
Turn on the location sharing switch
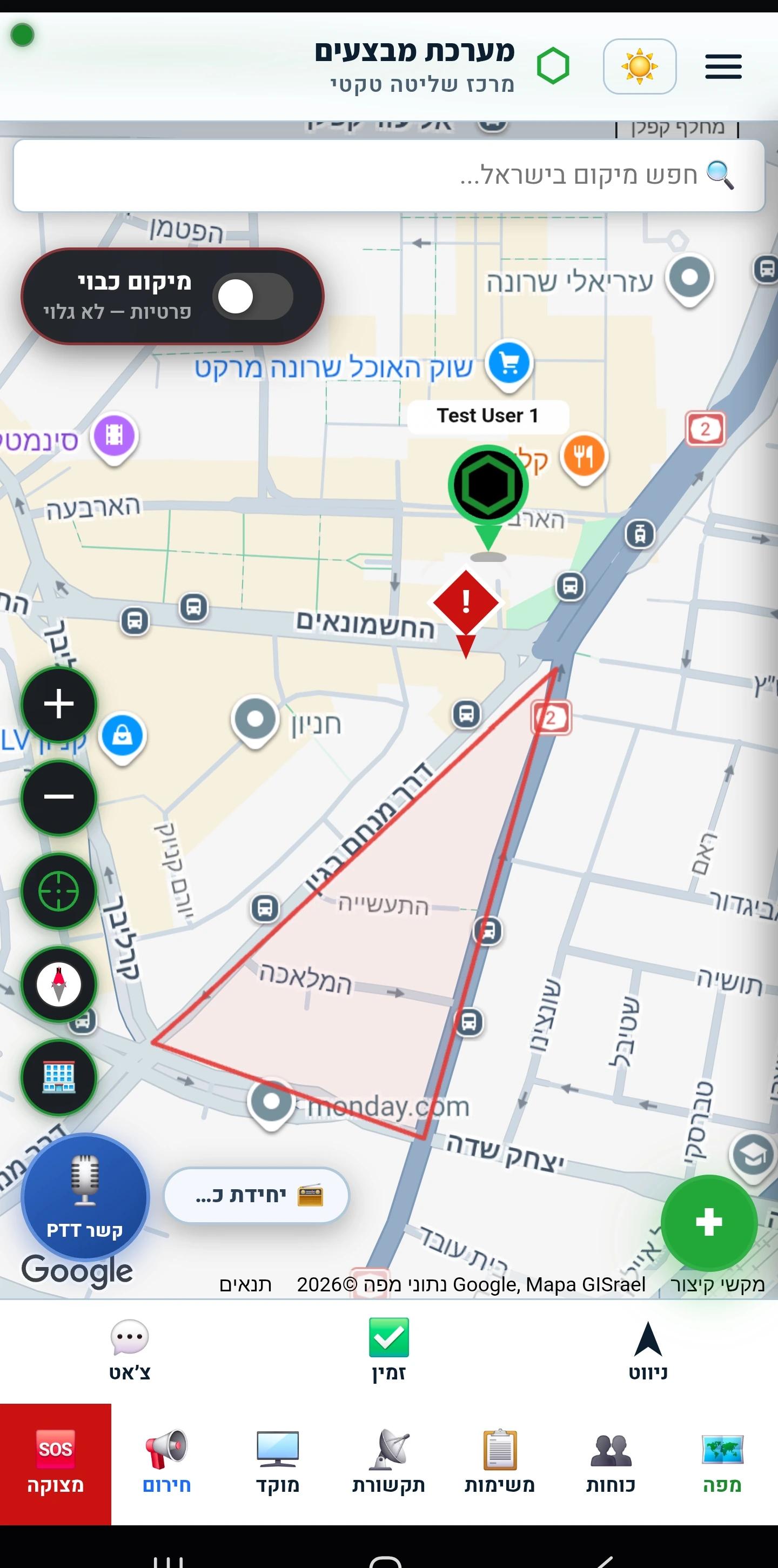[253, 297]
